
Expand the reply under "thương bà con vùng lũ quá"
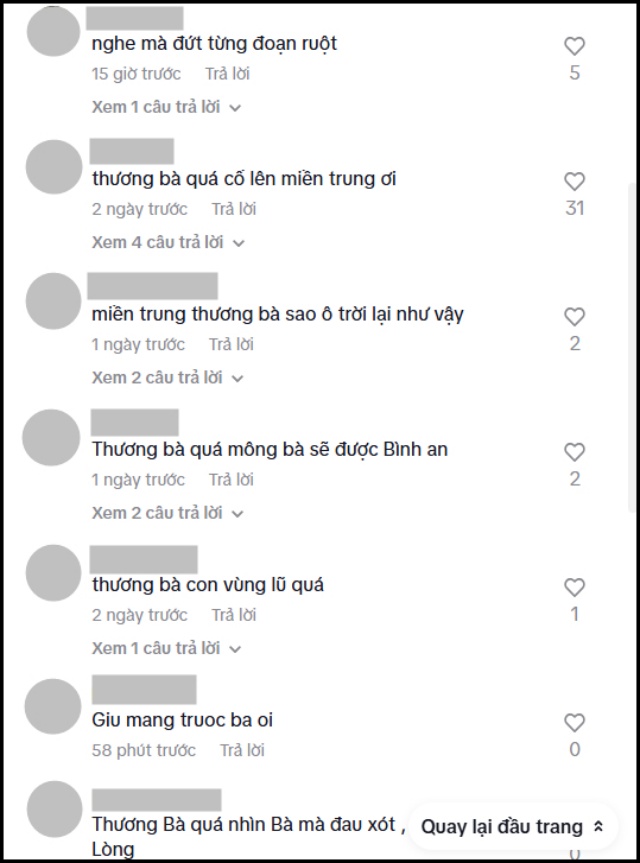pos(167,648)
